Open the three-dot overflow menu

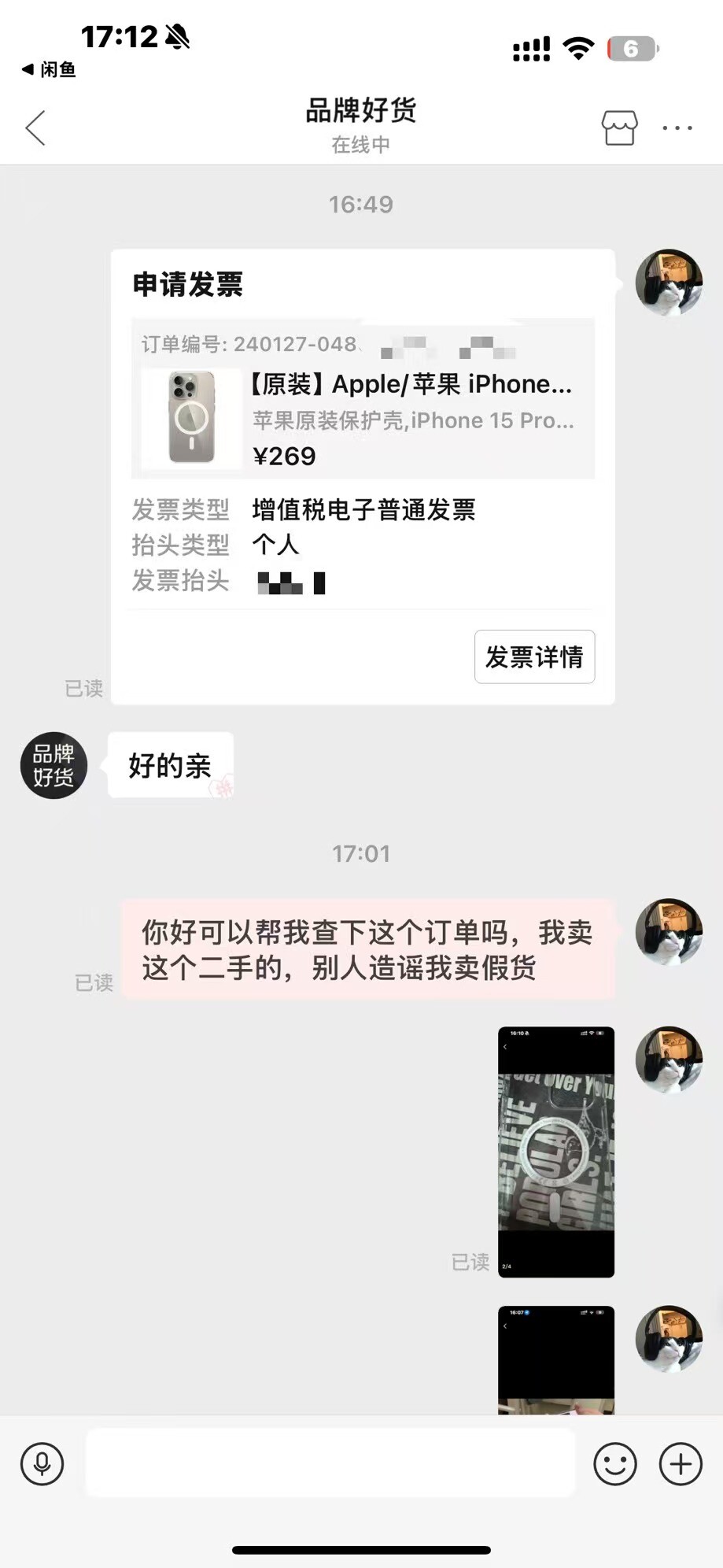677,128
